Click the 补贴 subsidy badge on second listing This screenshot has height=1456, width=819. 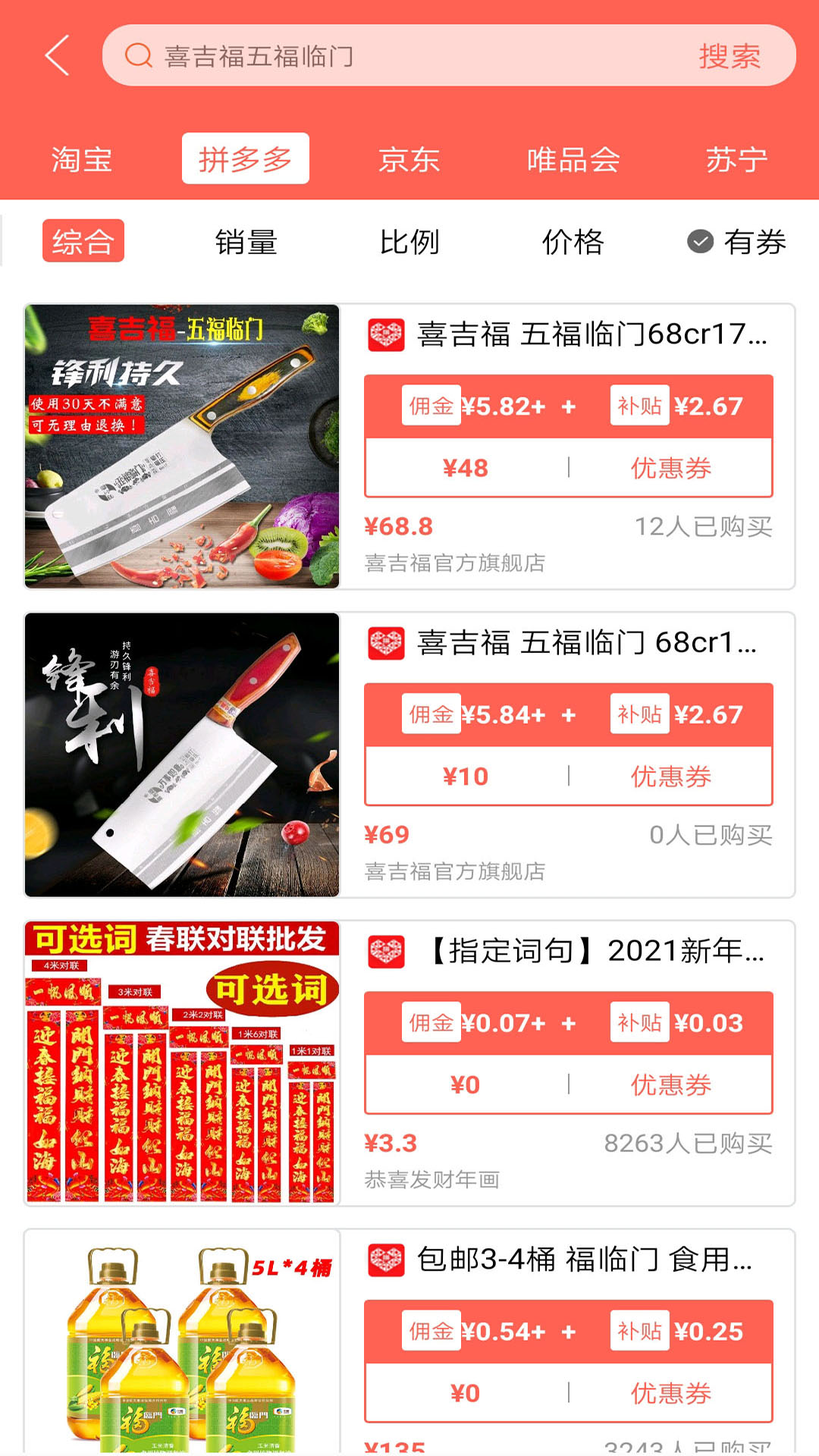(x=639, y=714)
